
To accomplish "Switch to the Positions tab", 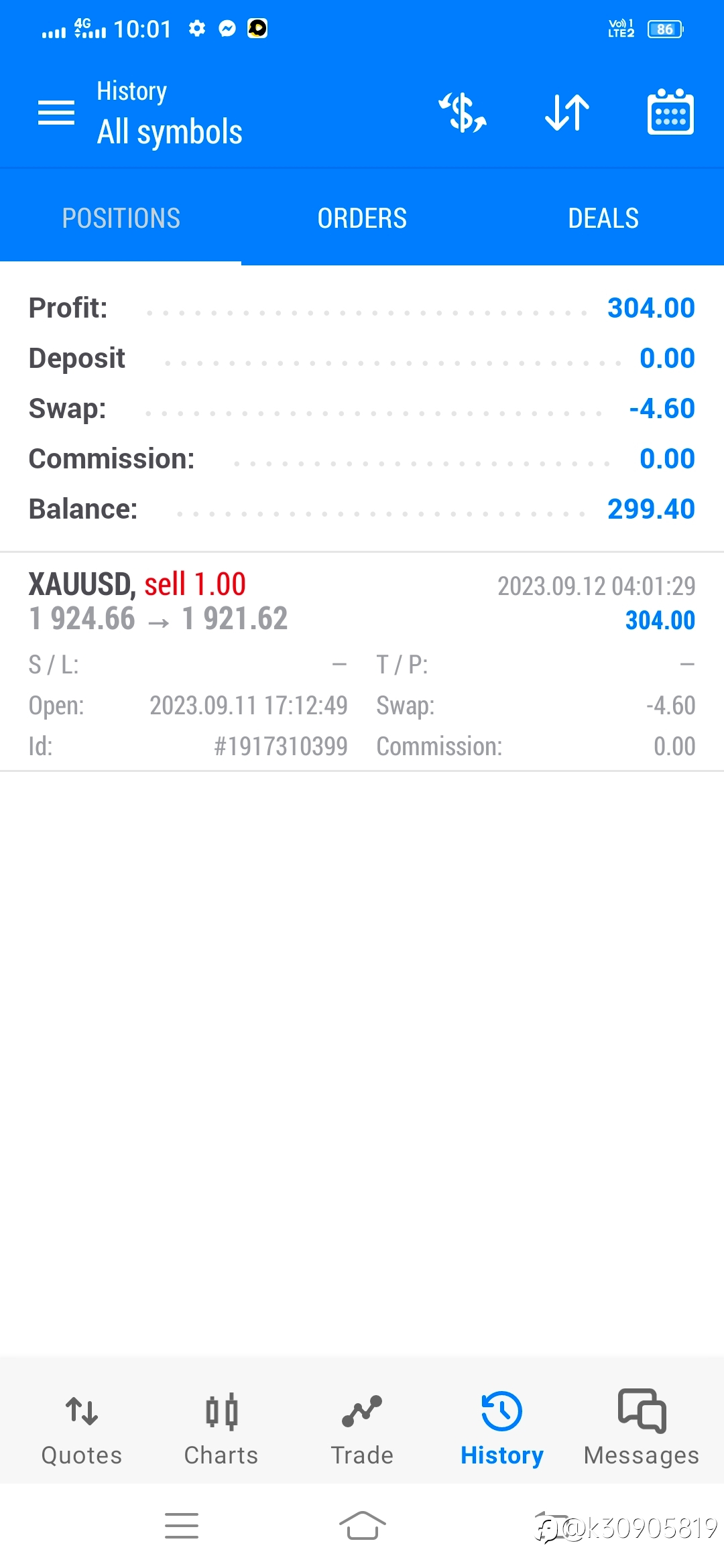I will click(x=121, y=218).
